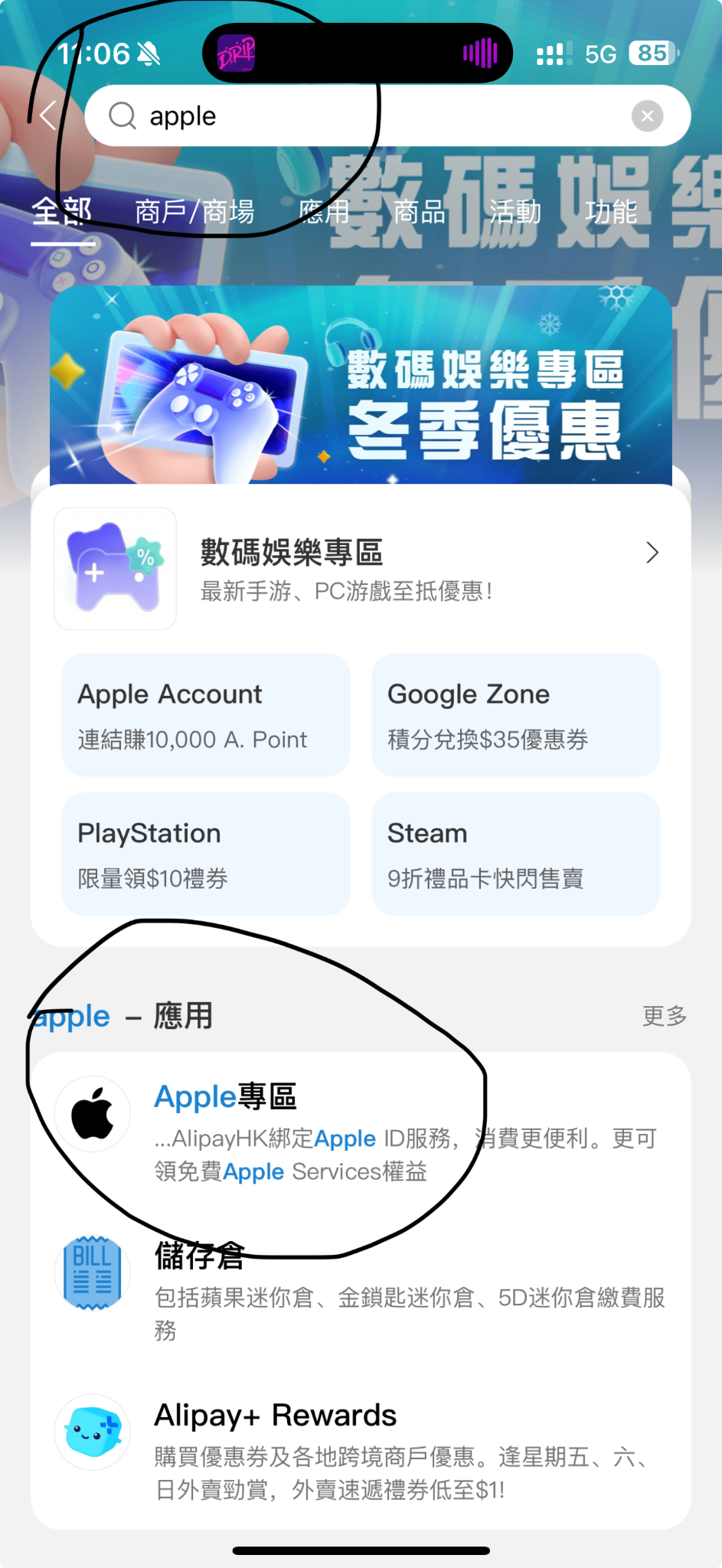Switch to the 功能 tab
722x1568 pixels.
coord(611,212)
